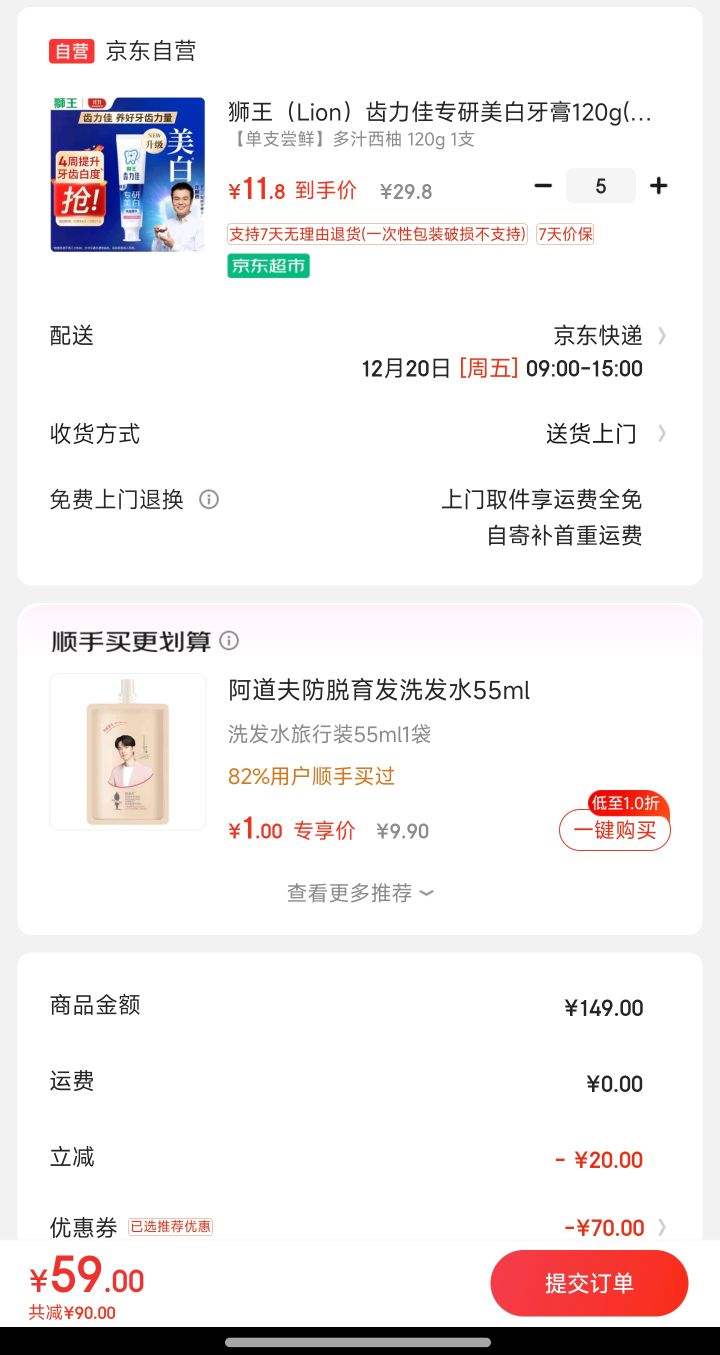720x1355 pixels.
Task: Click the minus icon to decrease quantity
Action: 543,186
